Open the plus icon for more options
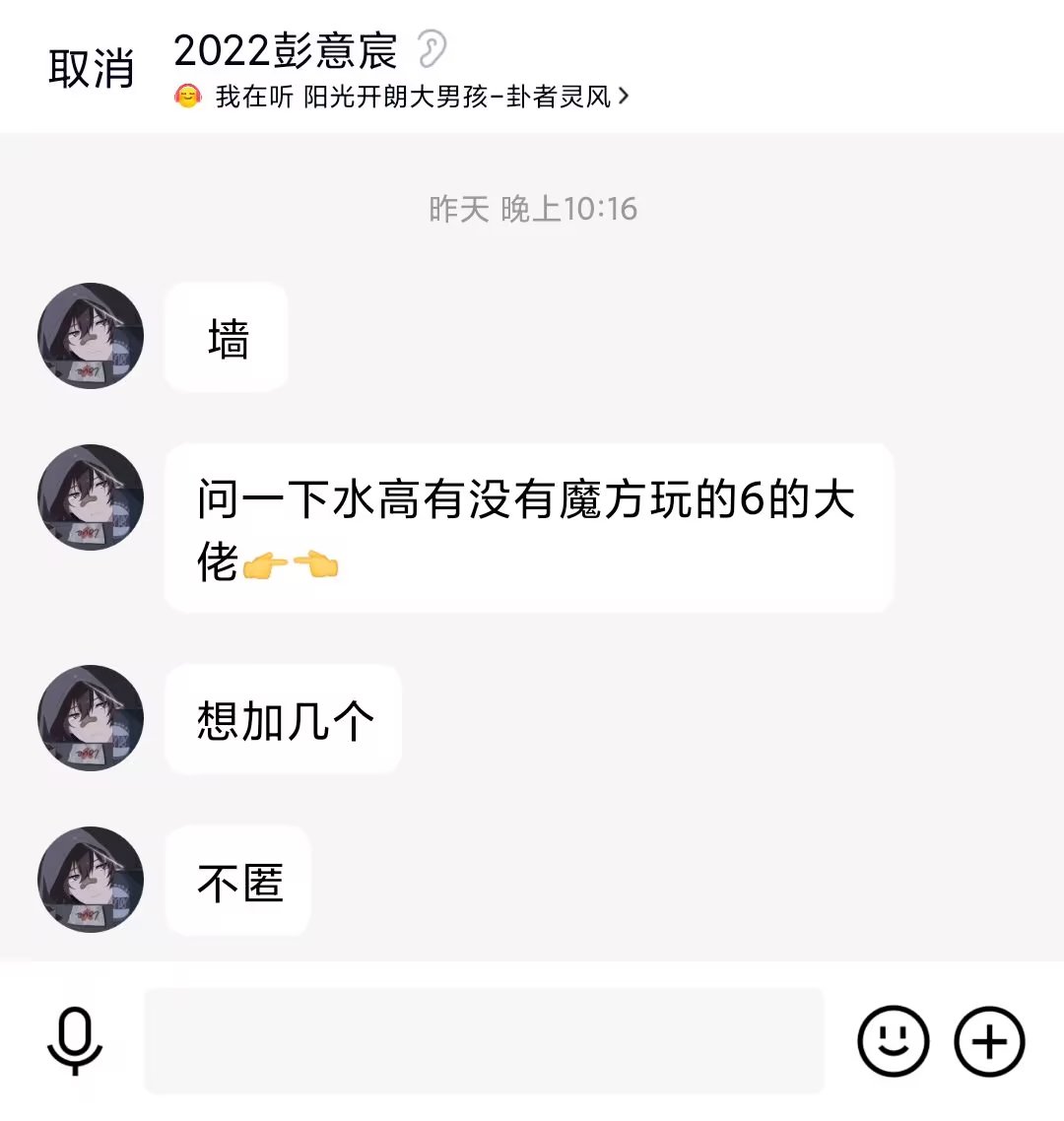 [989, 1040]
